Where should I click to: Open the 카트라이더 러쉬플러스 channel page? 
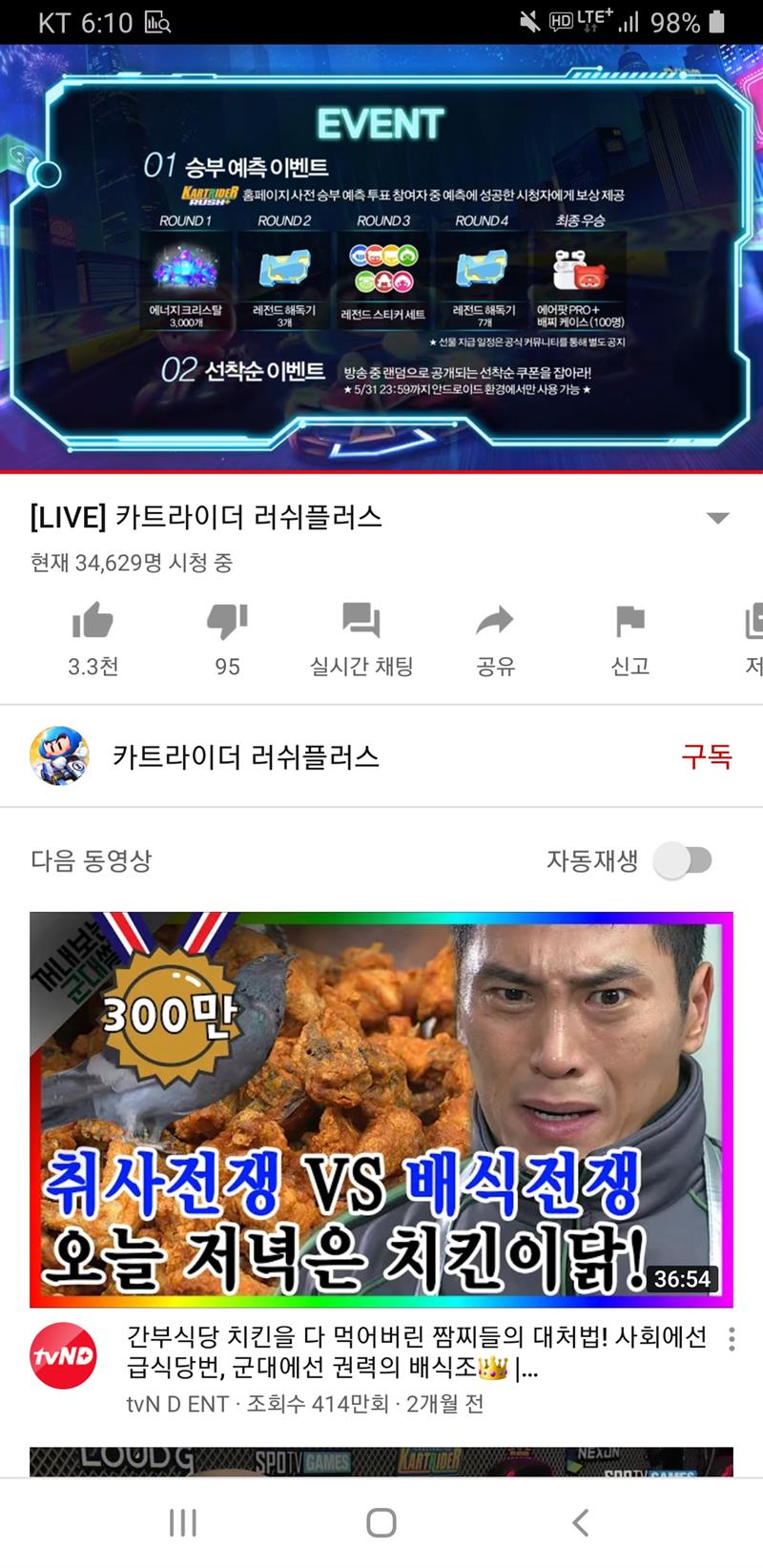click(246, 757)
